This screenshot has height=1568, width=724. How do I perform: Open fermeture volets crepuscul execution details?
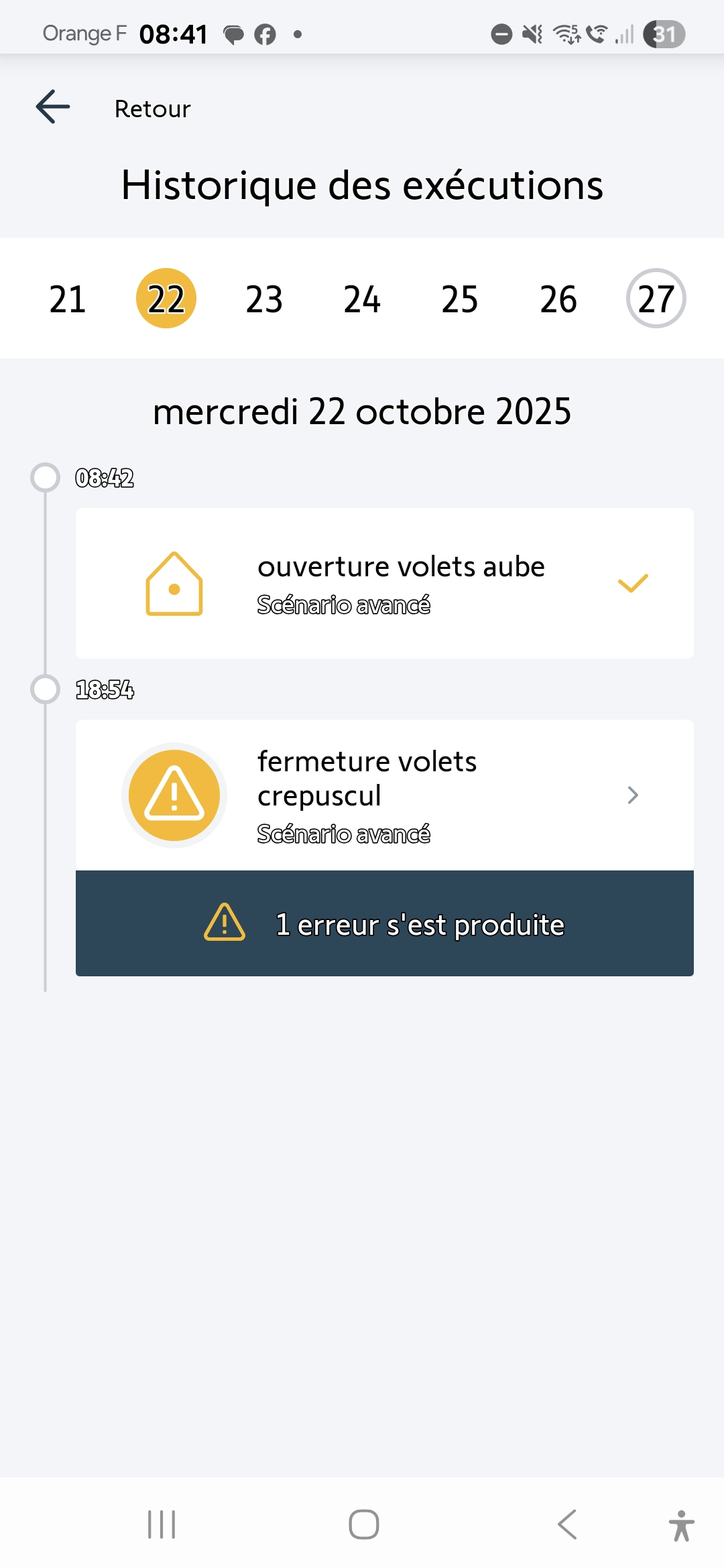(384, 795)
